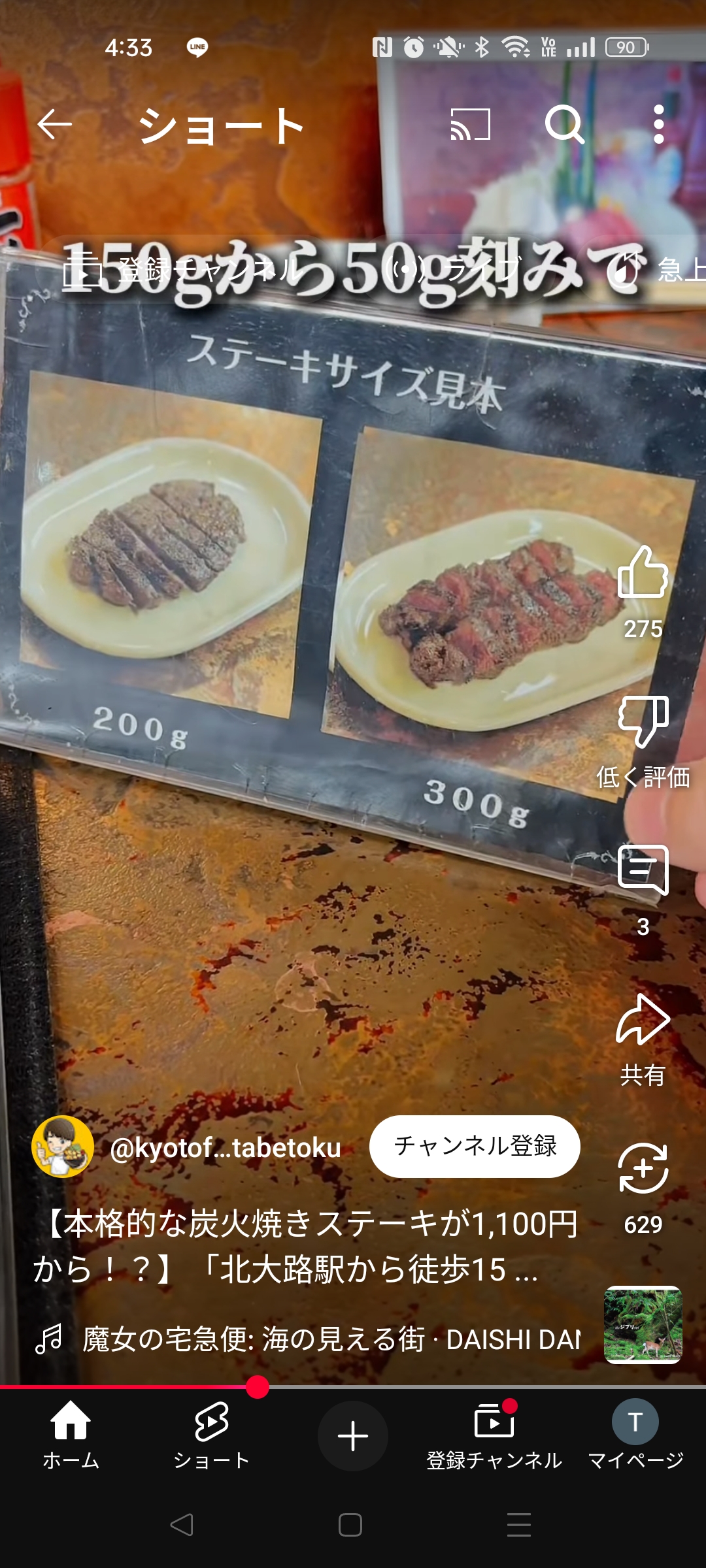Viewport: 706px width, 1568px height.
Task: Remix this Short
Action: 643,1169
